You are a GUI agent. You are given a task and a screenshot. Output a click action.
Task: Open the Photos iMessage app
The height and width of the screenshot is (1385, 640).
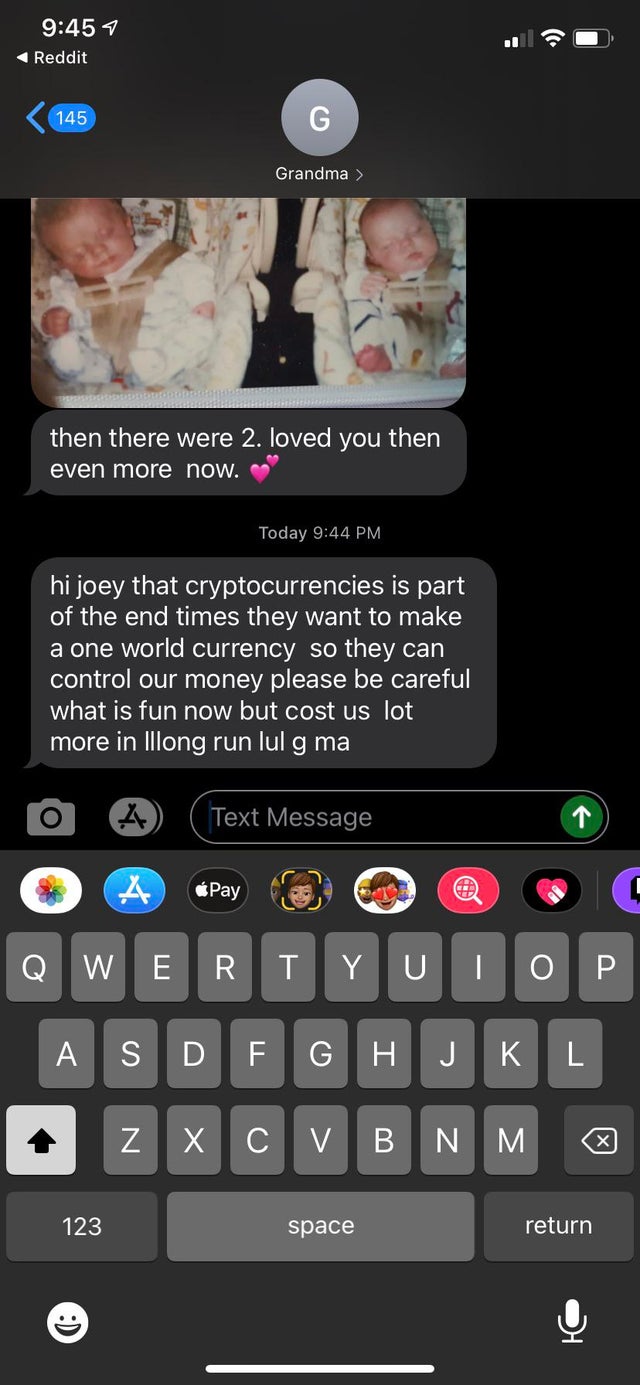pos(51,890)
